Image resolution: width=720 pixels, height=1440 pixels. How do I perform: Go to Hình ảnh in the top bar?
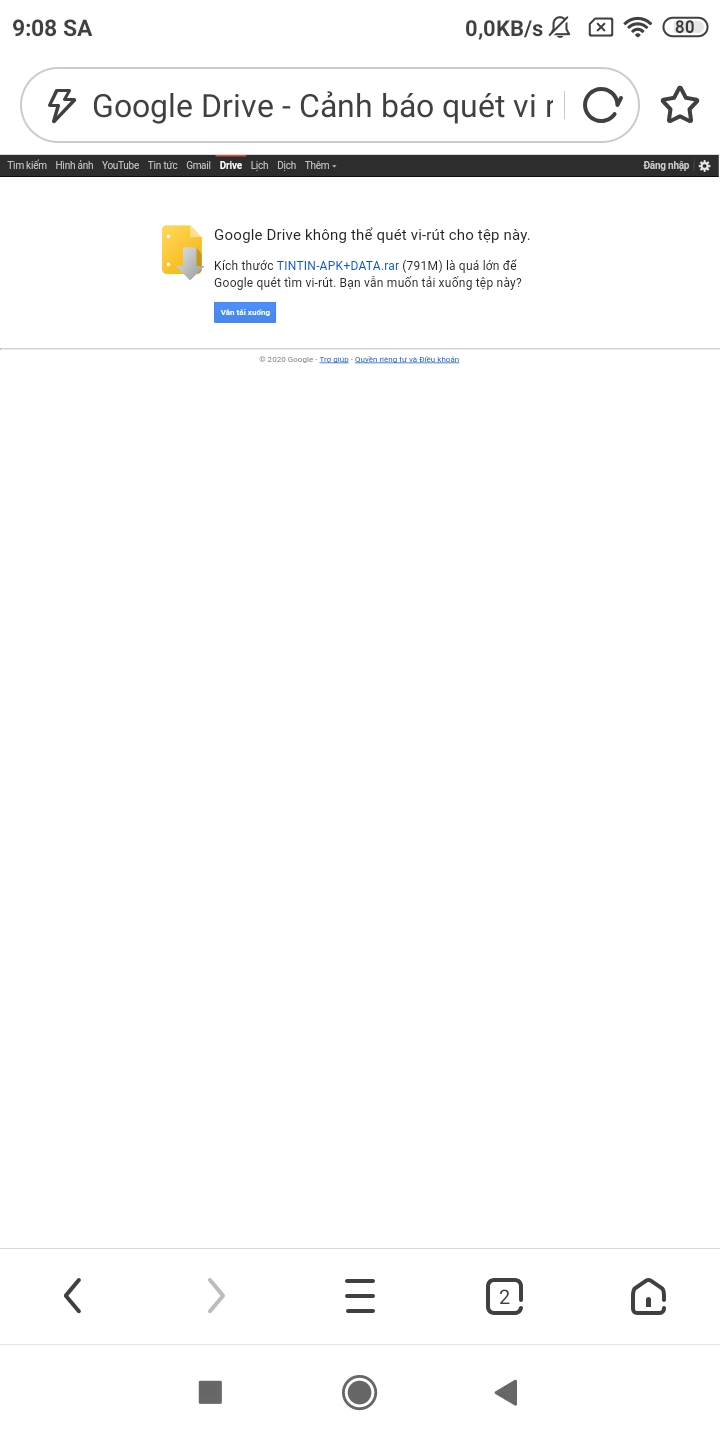pos(74,166)
